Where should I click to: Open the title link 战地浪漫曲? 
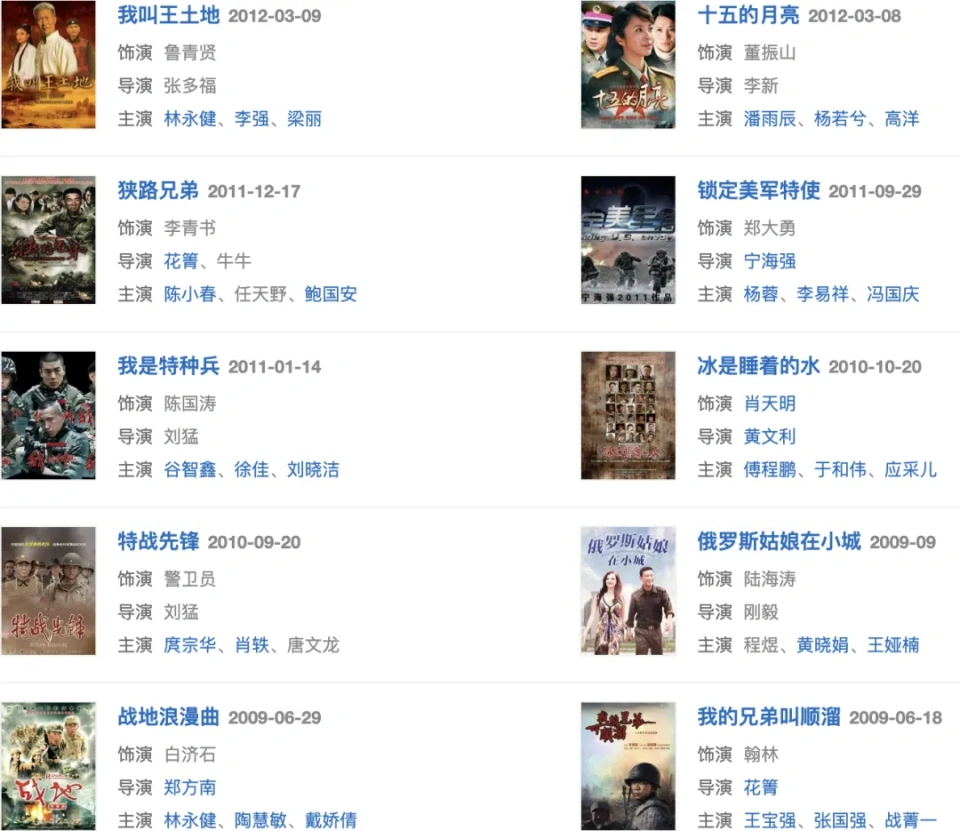click(x=168, y=717)
